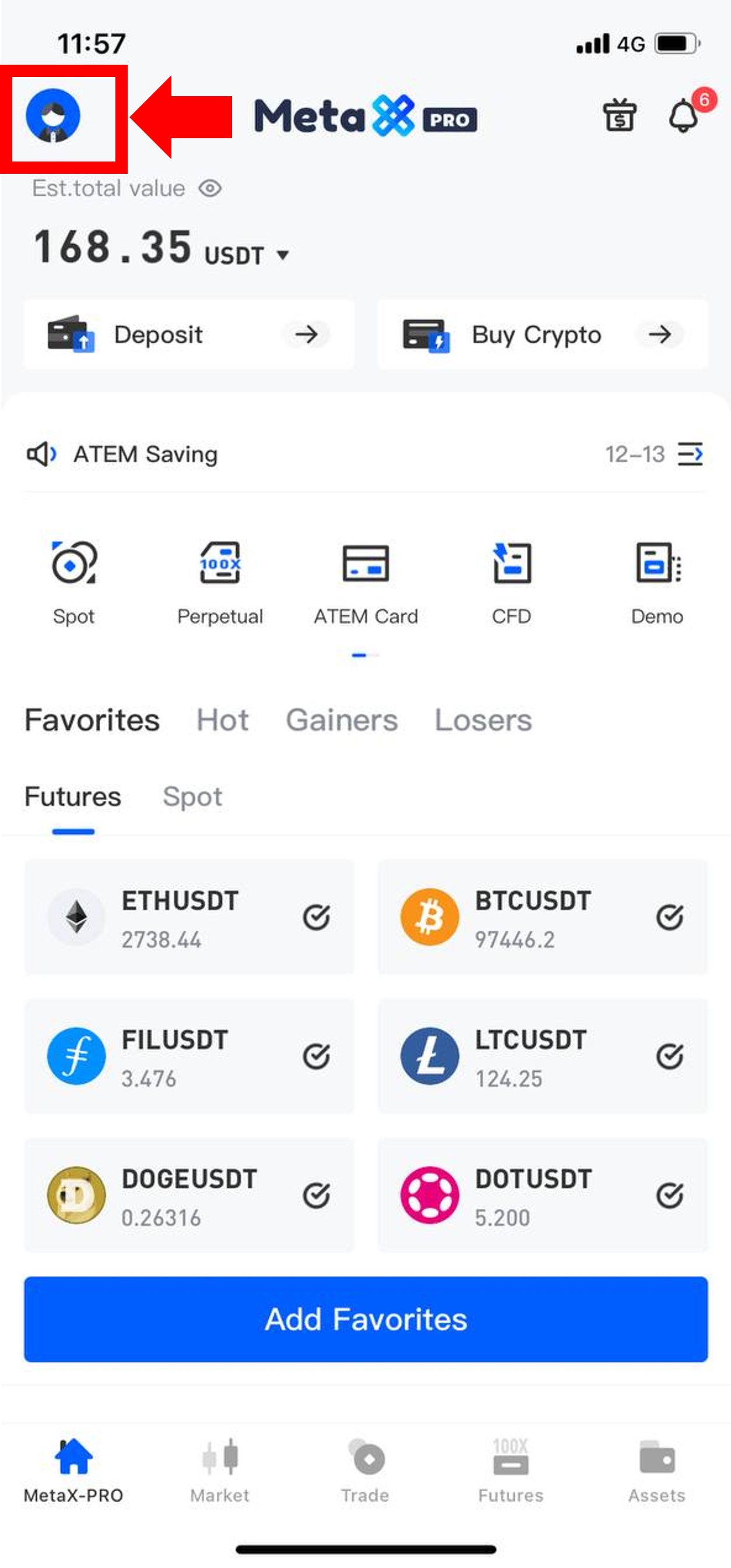
Task: Switch to the Losers tab
Action: click(483, 720)
